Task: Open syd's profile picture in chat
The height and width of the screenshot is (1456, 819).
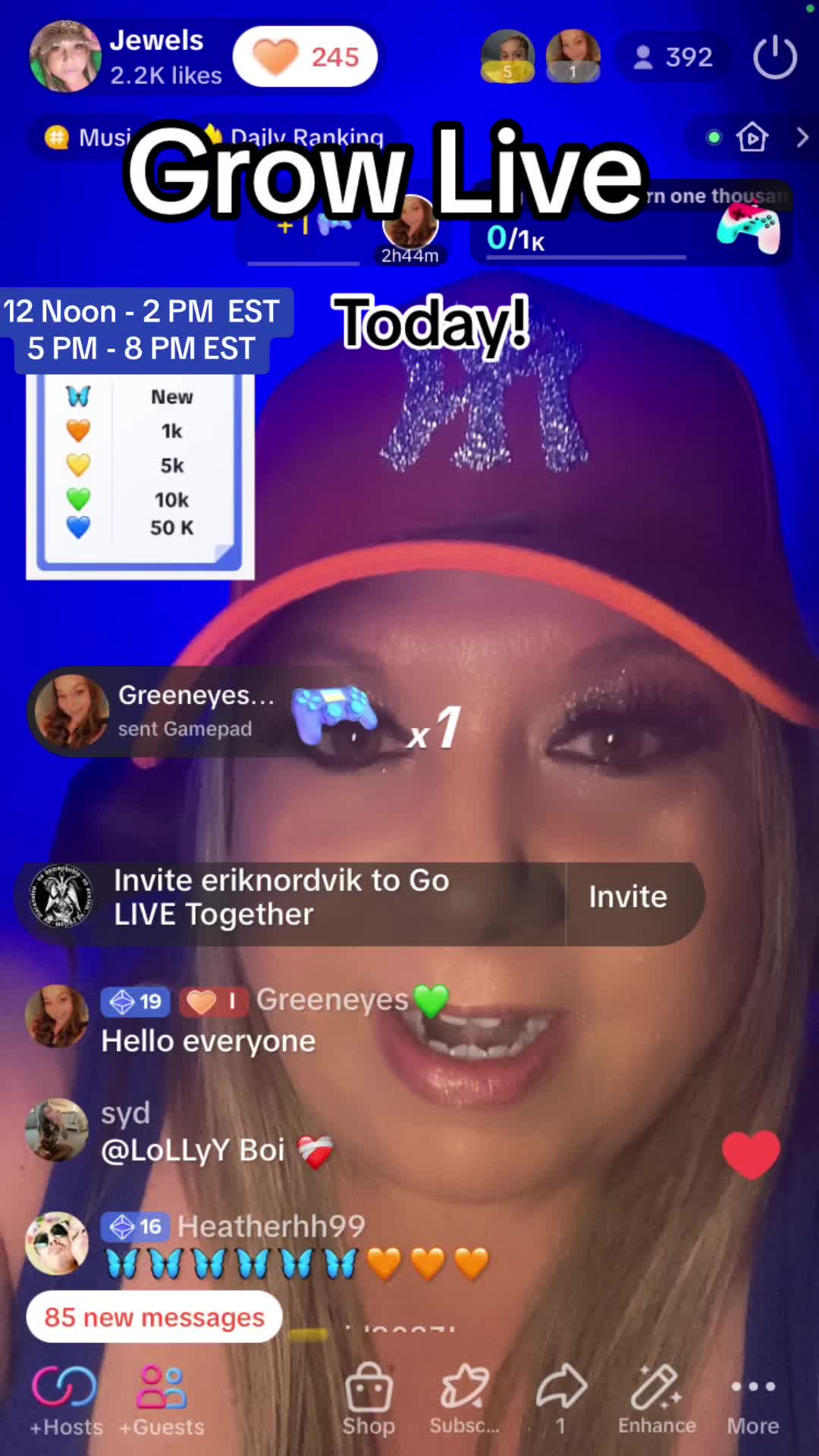Action: coord(57,1130)
